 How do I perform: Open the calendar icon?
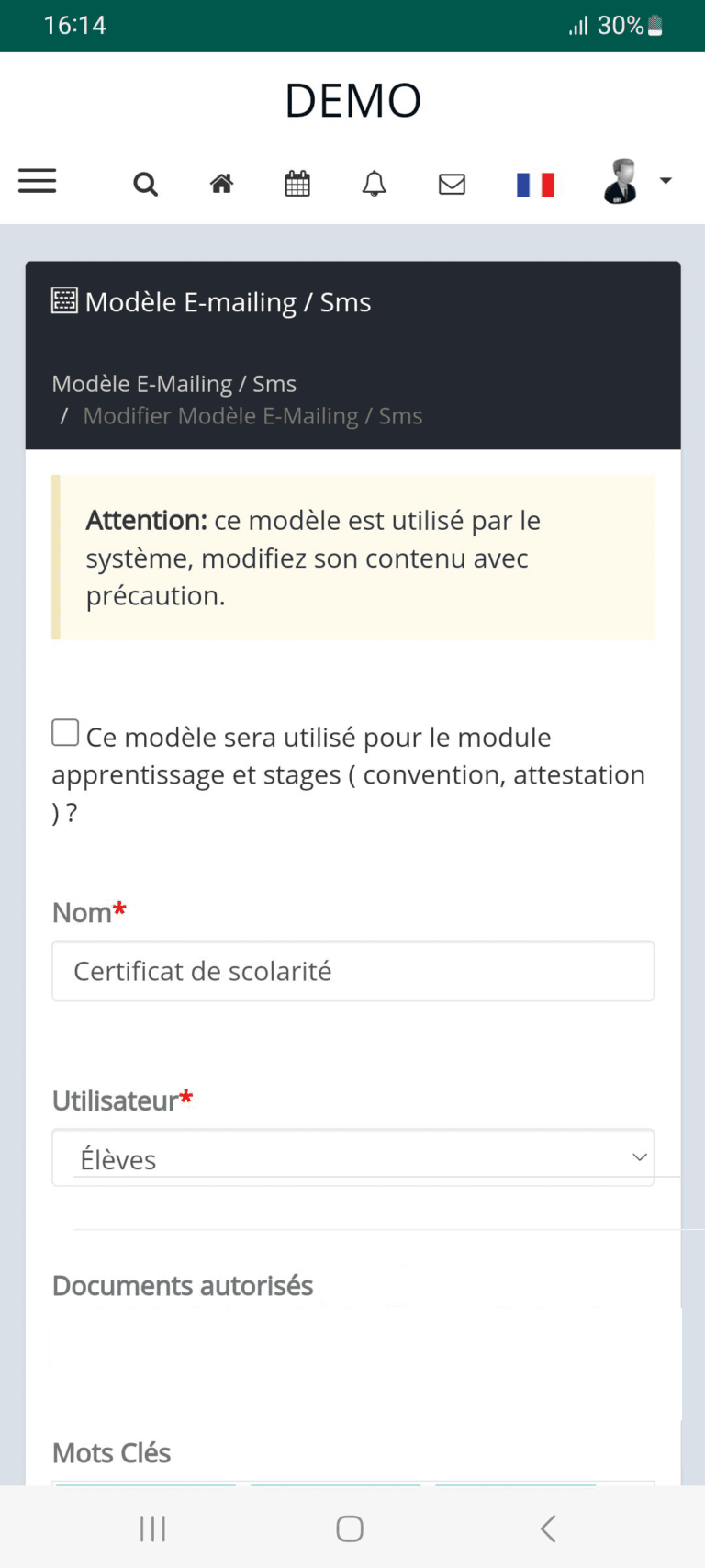point(297,184)
